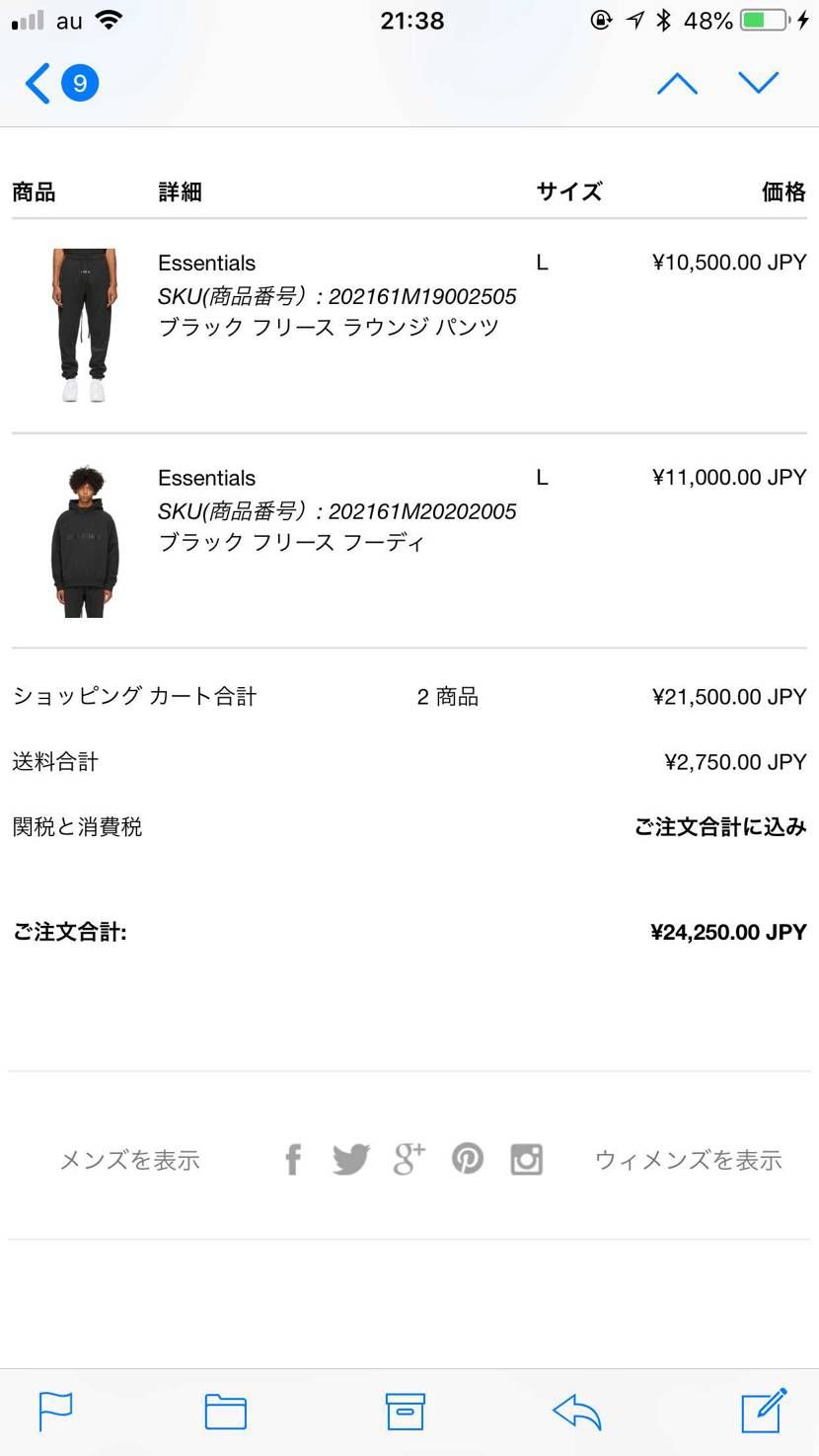The image size is (819, 1456).
Task: Open the ウィメンズを表示 link
Action: [x=688, y=1159]
